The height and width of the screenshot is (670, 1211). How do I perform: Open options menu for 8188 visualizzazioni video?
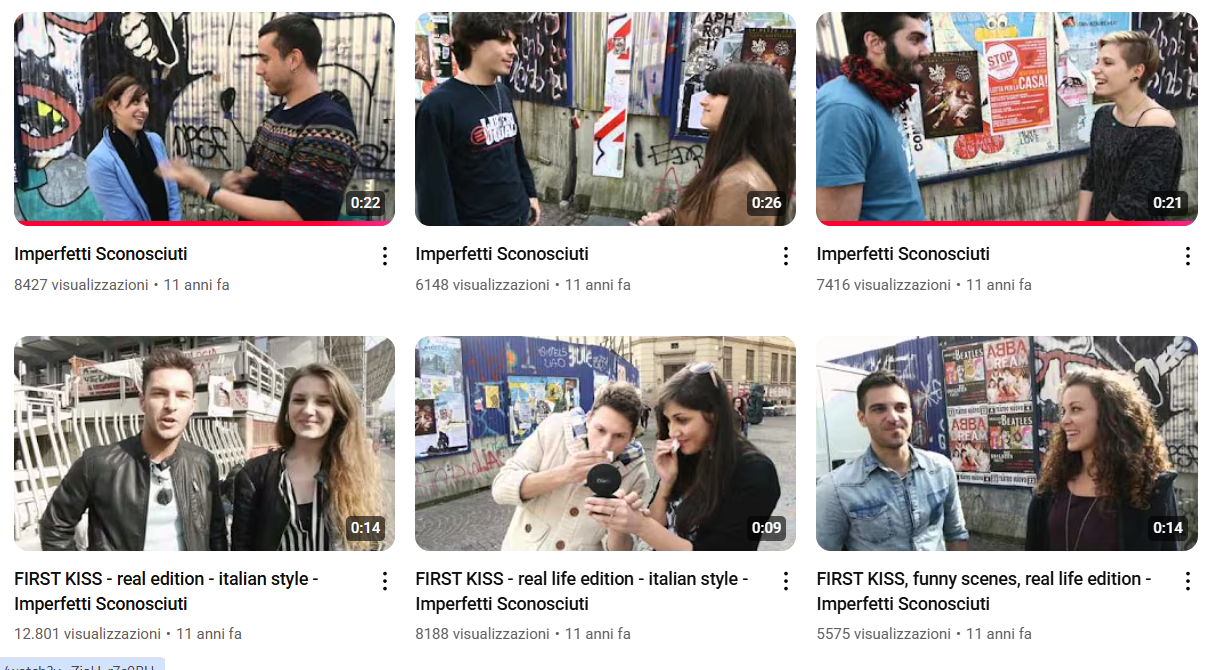pyautogui.click(x=786, y=581)
